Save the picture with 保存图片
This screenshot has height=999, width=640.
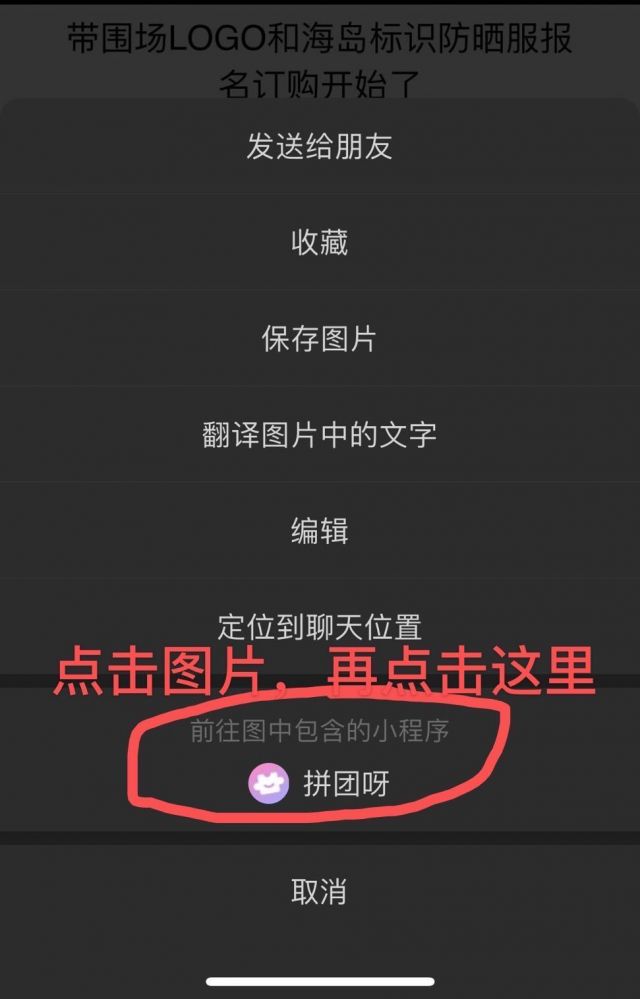(320, 339)
